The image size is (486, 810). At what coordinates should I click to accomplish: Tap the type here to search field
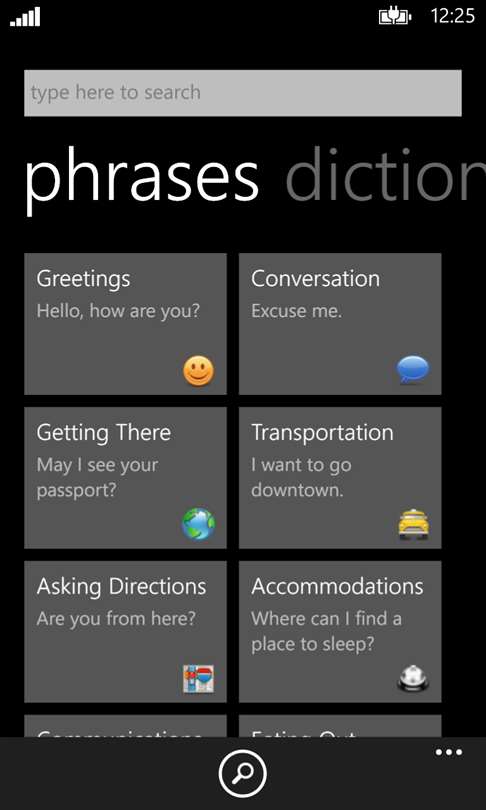click(243, 93)
